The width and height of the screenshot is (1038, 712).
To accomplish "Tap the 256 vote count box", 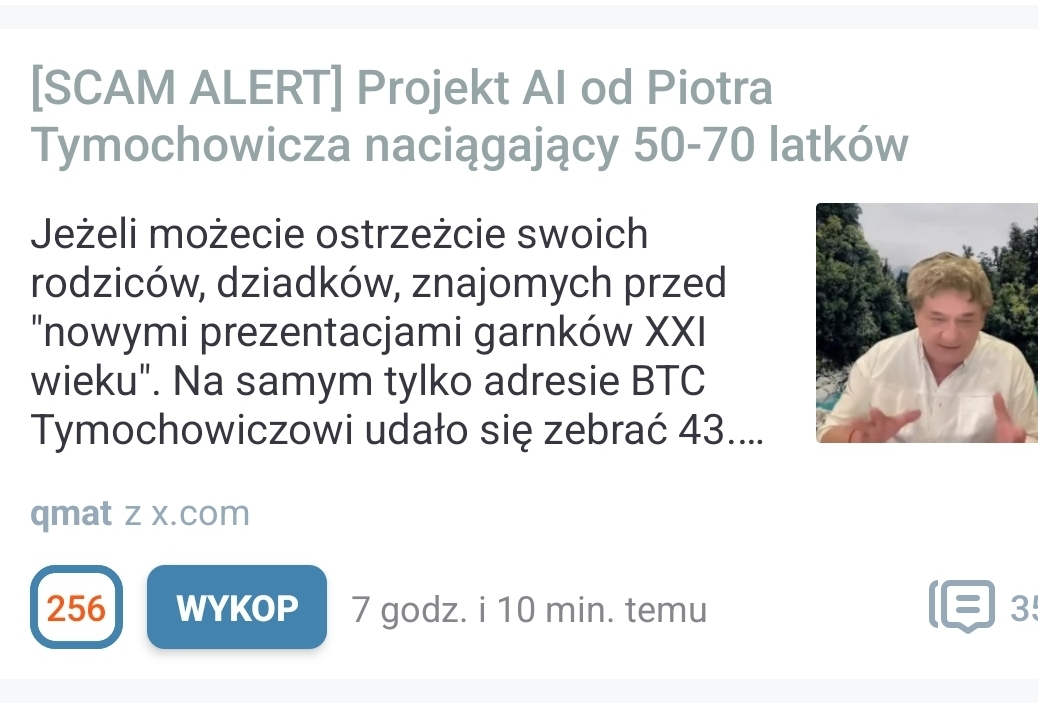I will point(77,607).
